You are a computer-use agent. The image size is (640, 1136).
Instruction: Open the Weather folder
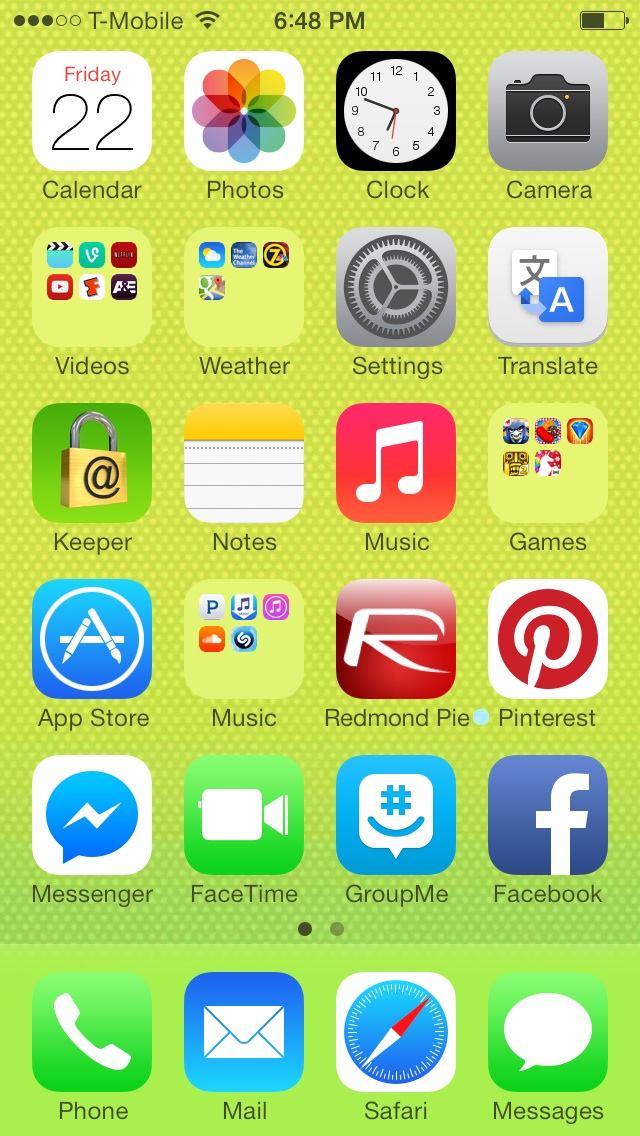[x=244, y=287]
